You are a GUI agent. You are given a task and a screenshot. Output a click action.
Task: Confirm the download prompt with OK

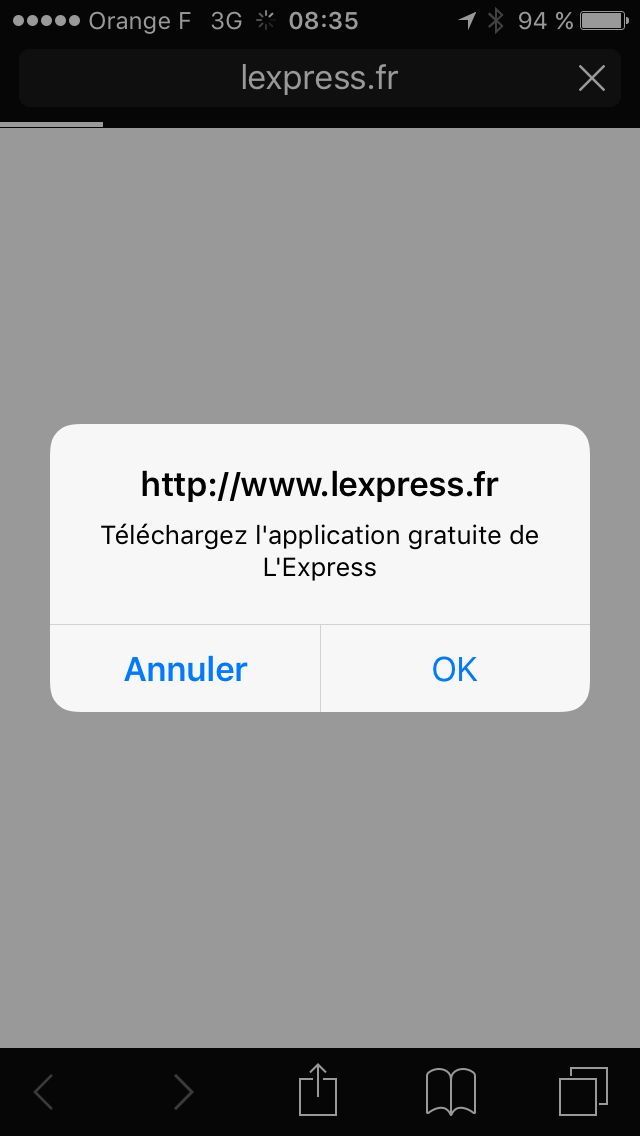tap(455, 669)
